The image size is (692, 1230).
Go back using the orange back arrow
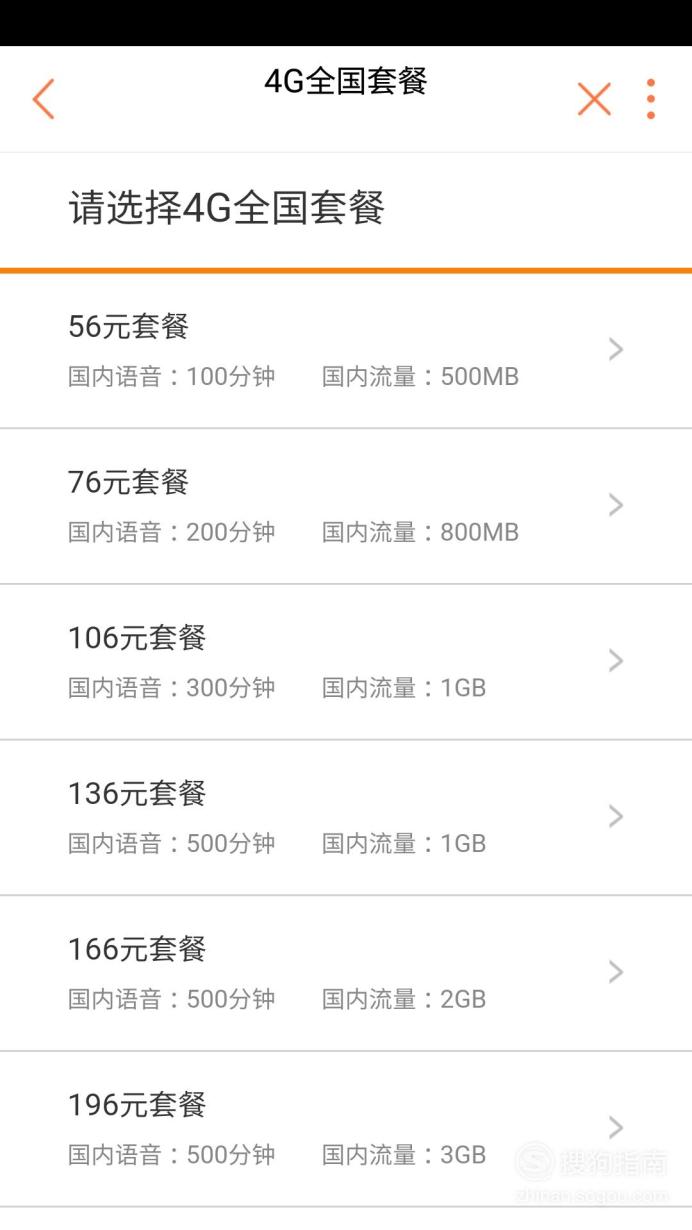pos(43,99)
